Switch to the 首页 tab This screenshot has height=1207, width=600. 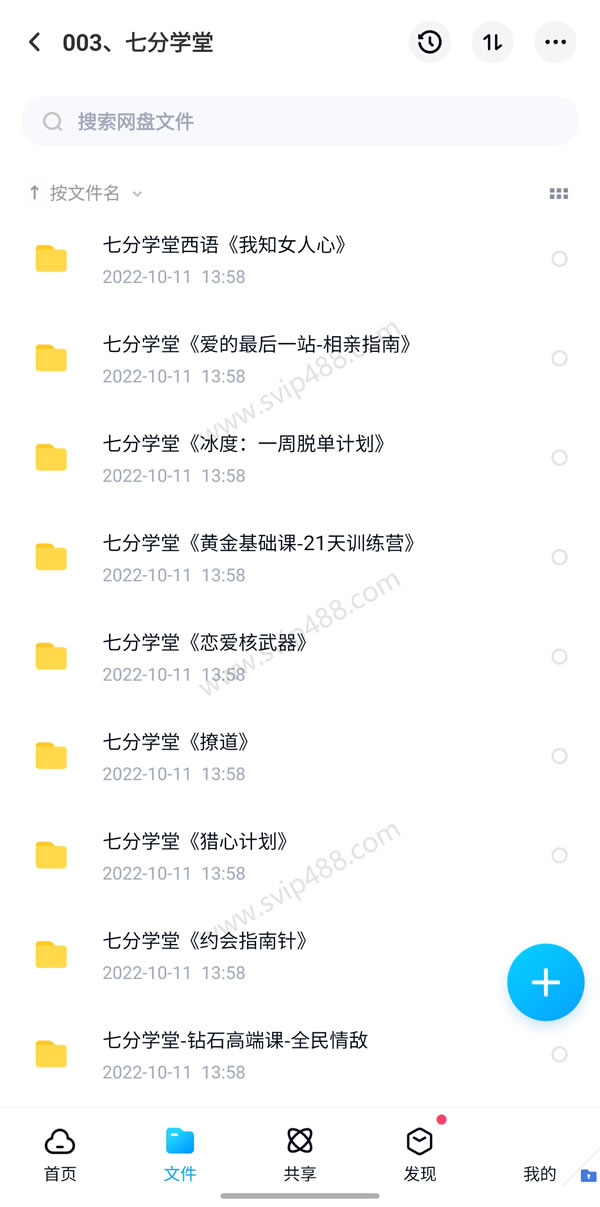tap(60, 1154)
